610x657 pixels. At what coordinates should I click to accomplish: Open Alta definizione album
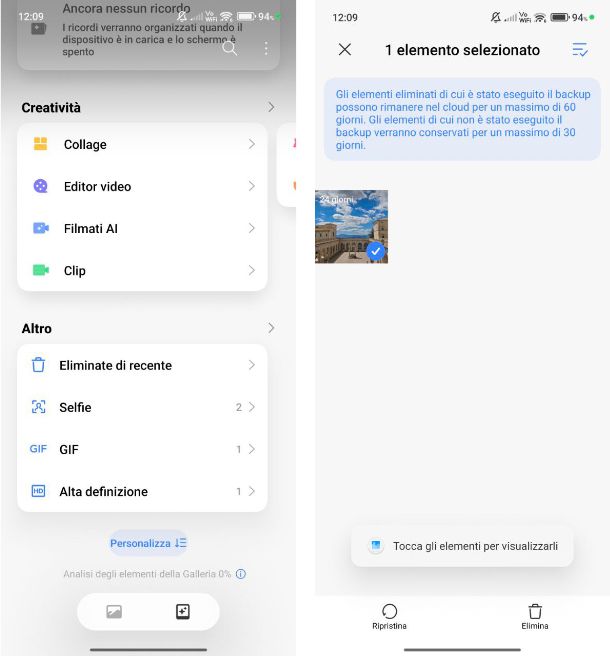tap(142, 491)
